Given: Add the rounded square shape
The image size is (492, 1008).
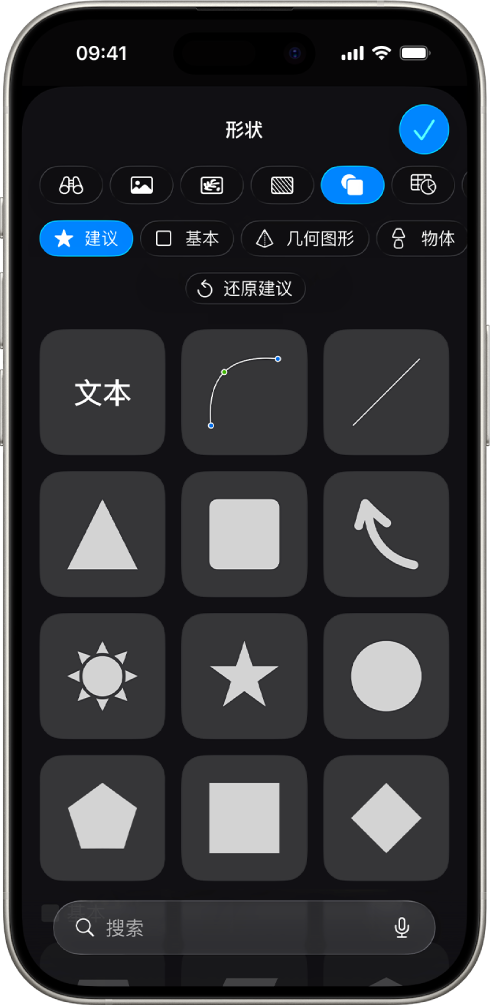Looking at the screenshot, I should (244, 534).
